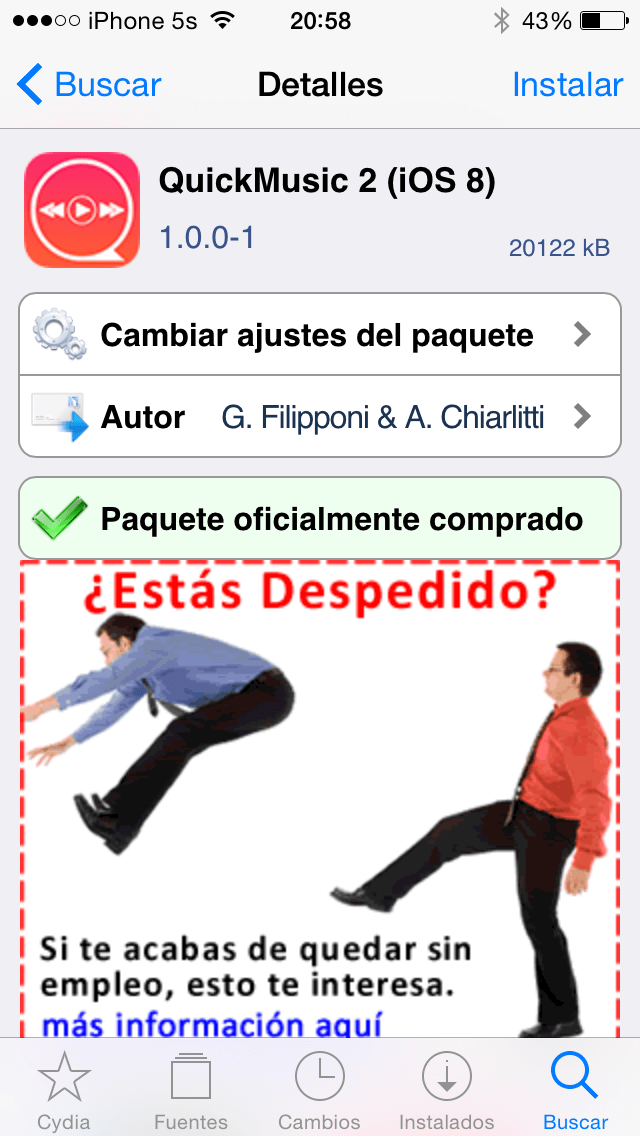Viewport: 640px width, 1136px height.
Task: Switch to the Cydia tab
Action: (x=64, y=1090)
